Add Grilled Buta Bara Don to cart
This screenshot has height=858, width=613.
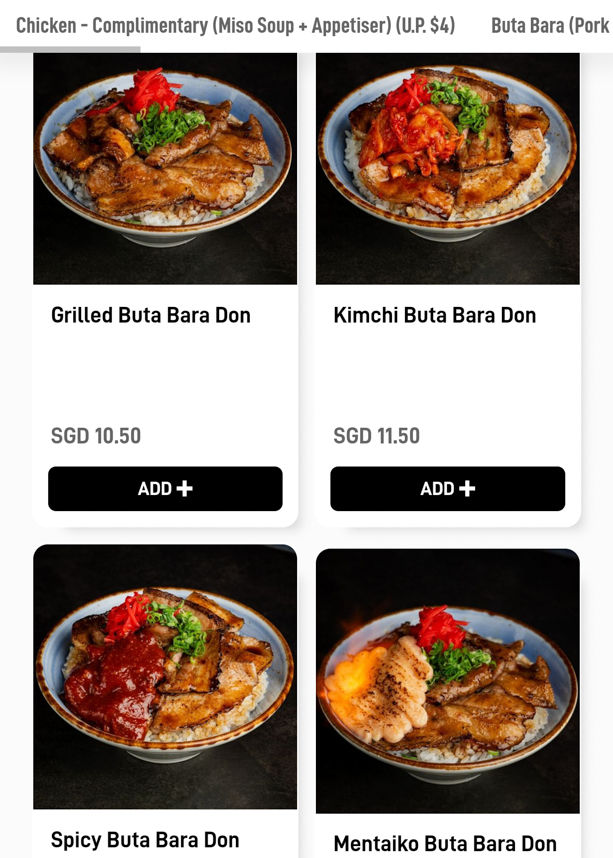point(165,489)
